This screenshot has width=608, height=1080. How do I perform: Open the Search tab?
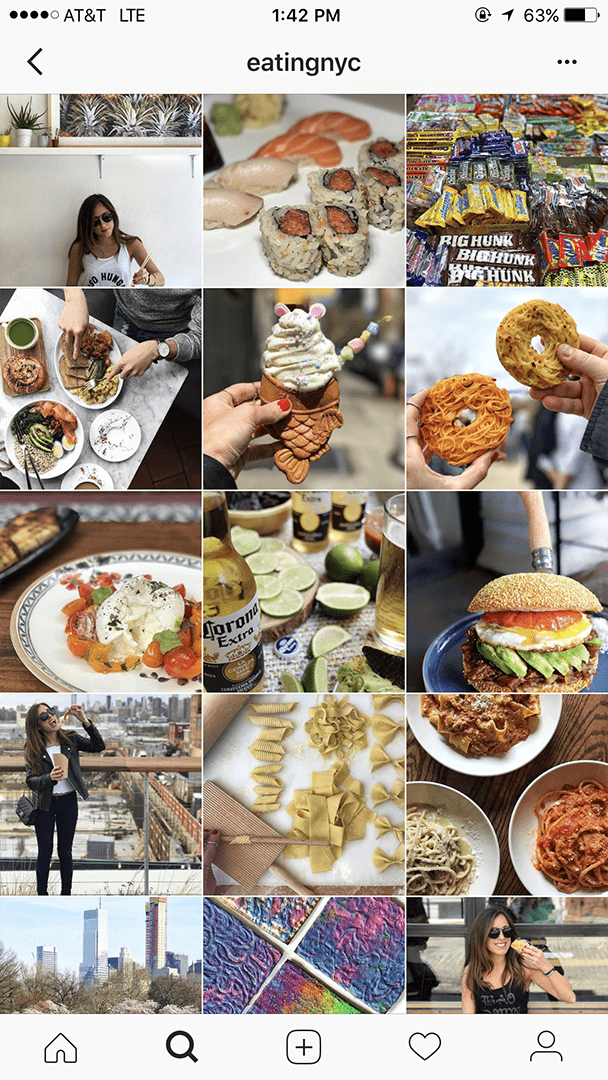pyautogui.click(x=182, y=1047)
